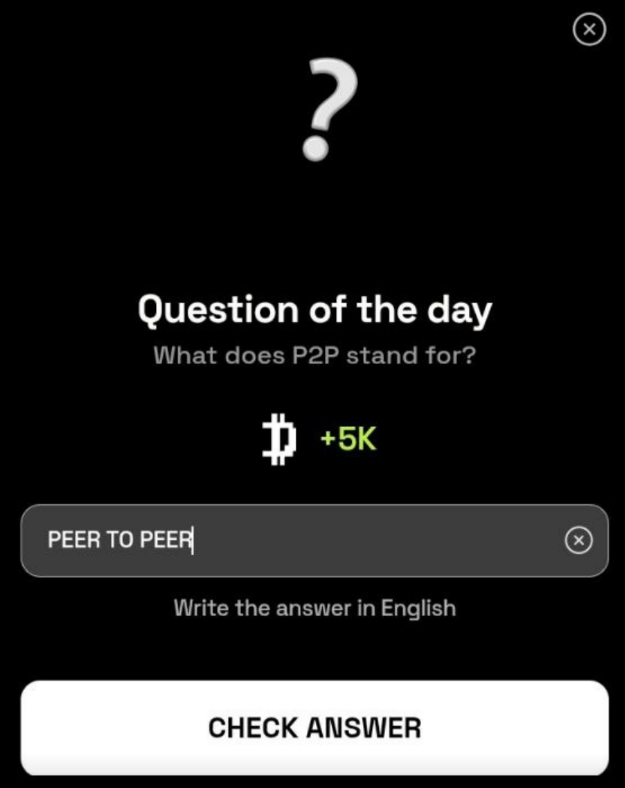Viewport: 625px width, 788px height.
Task: Clear the typed answer text
Action: click(579, 541)
